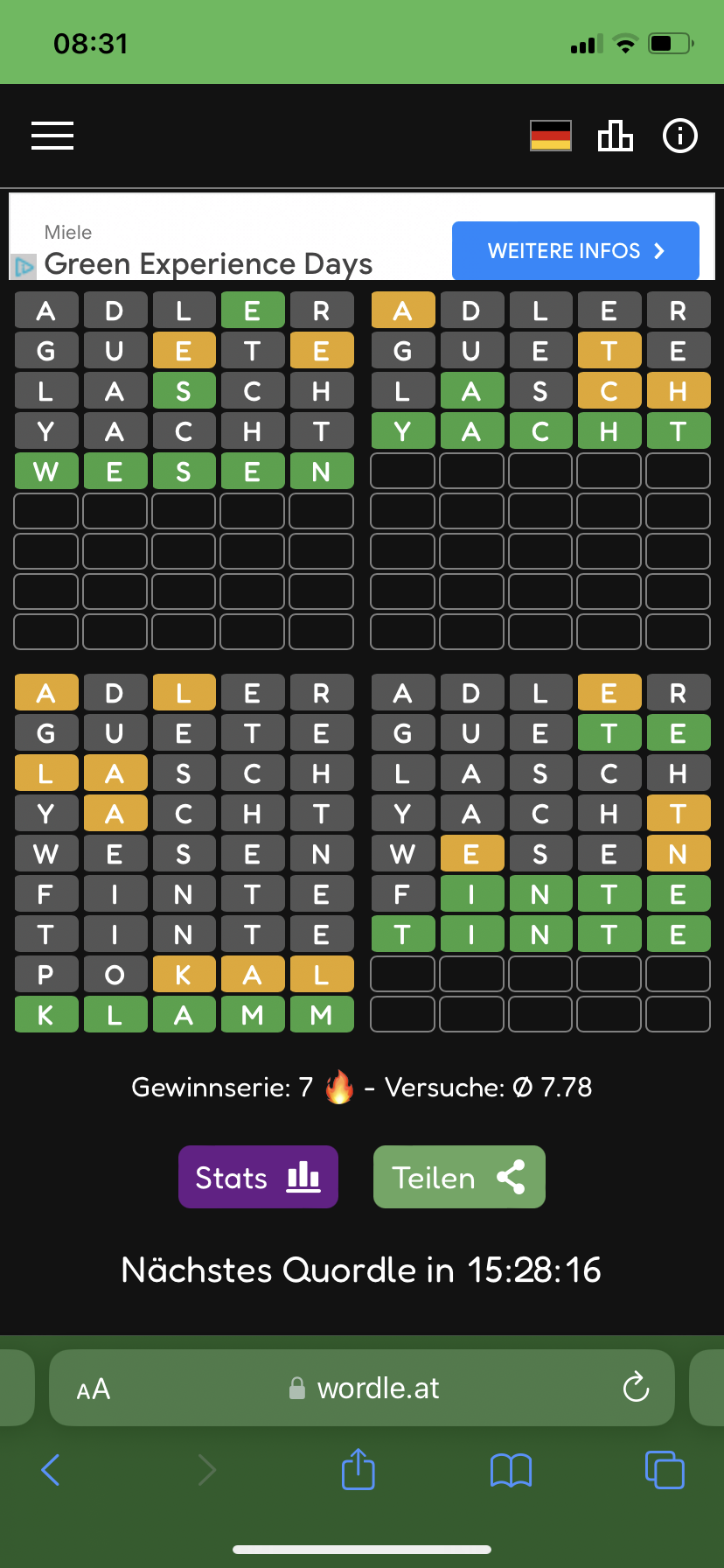Screen dimensions: 724x1568
Task: Open the AA text size menu
Action: [x=94, y=1389]
